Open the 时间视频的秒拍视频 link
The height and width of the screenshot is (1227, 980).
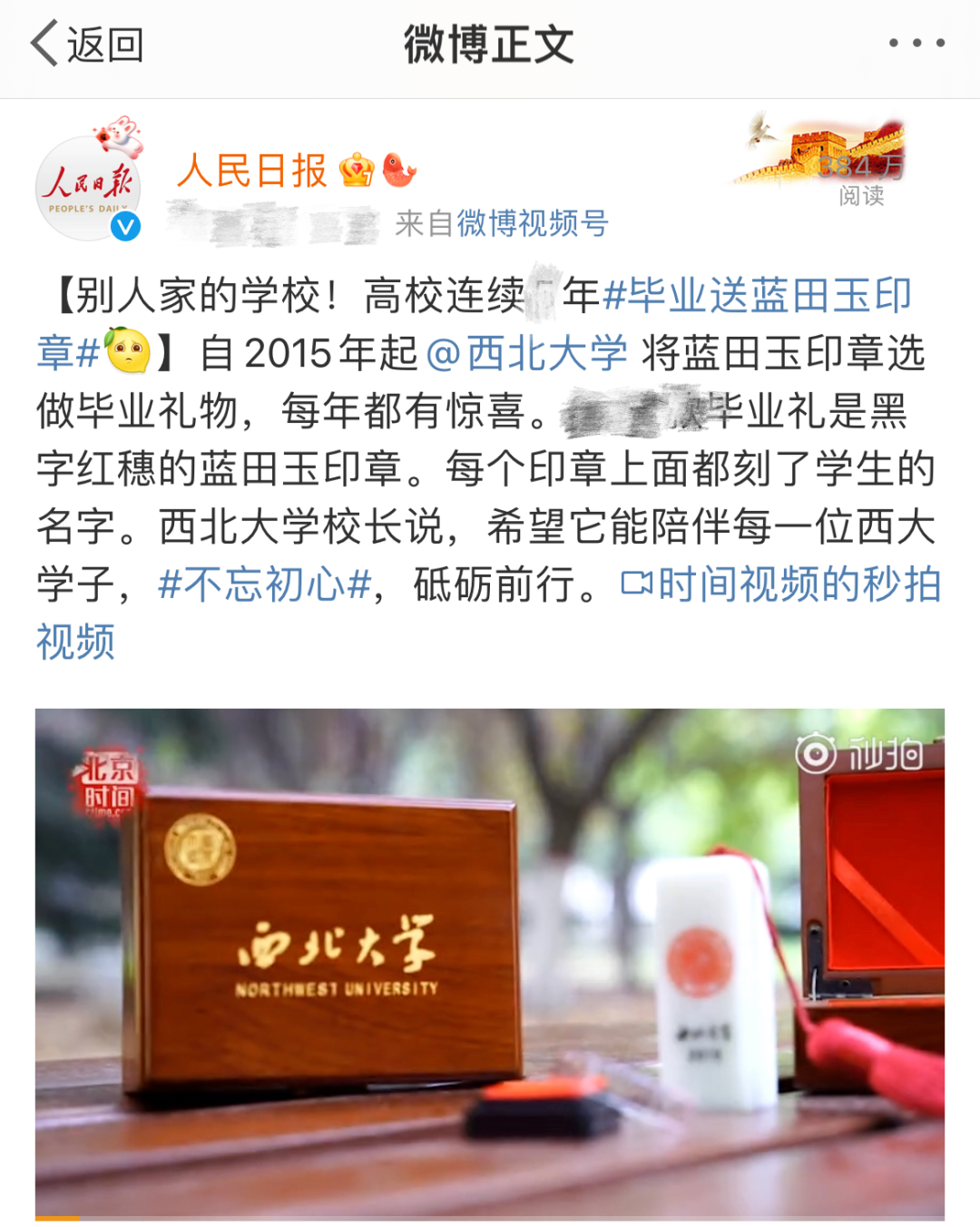coord(780,585)
